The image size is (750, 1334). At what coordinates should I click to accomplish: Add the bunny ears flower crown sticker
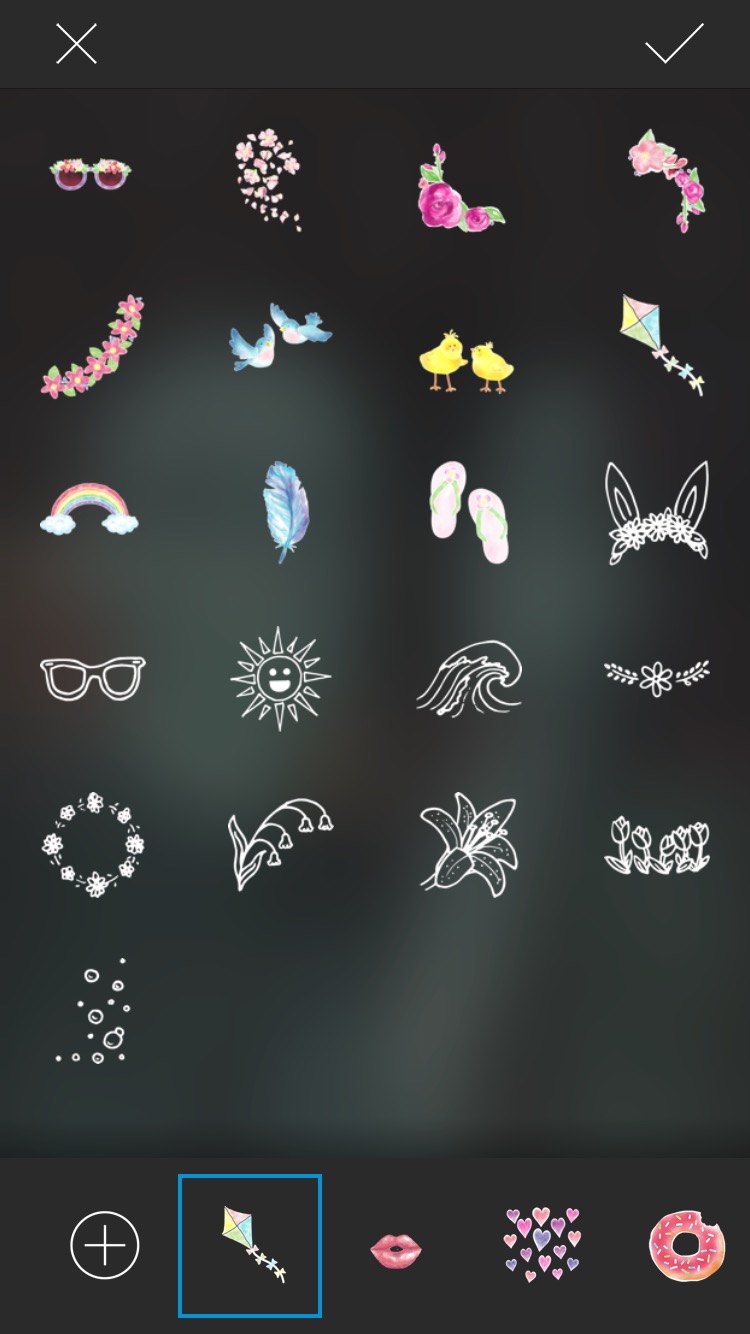click(x=657, y=511)
